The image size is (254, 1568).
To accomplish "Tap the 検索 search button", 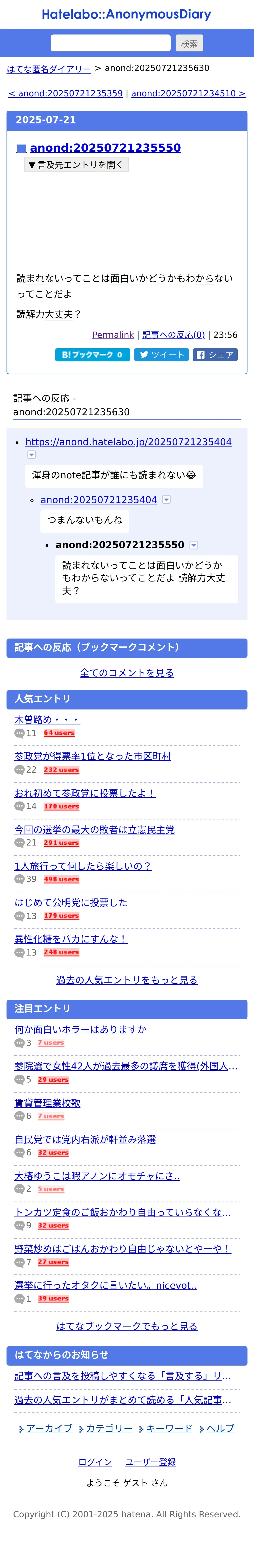I will [190, 43].
